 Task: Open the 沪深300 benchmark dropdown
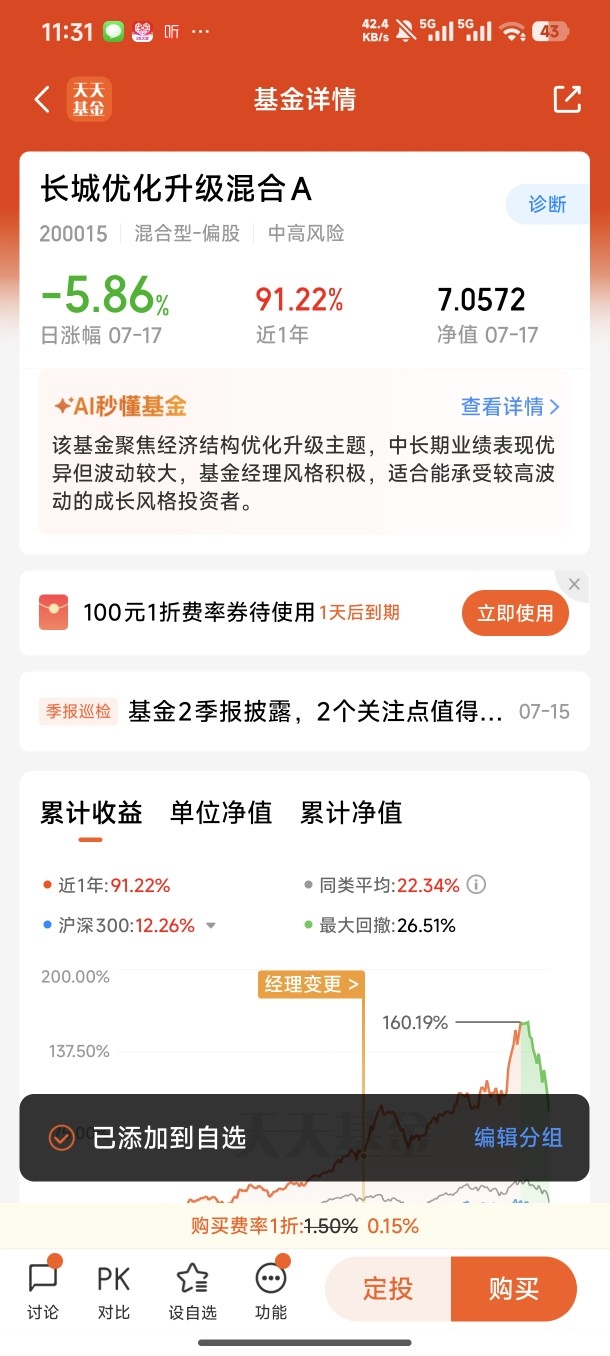[x=210, y=926]
